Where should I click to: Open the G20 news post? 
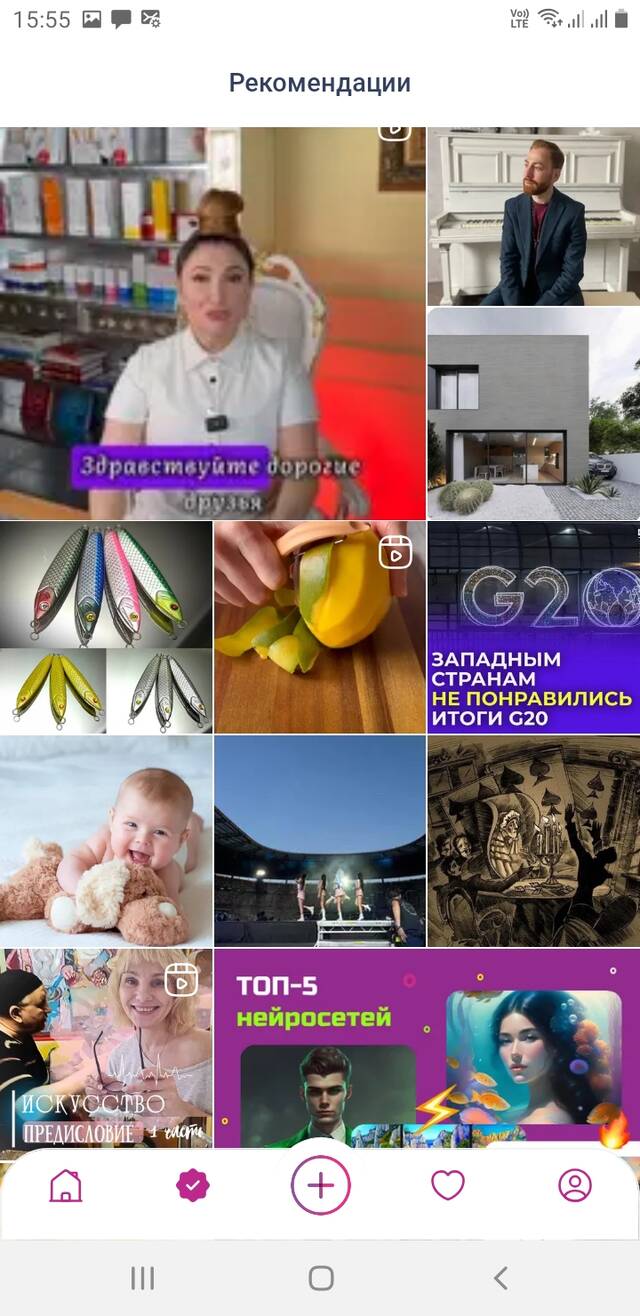(x=533, y=627)
